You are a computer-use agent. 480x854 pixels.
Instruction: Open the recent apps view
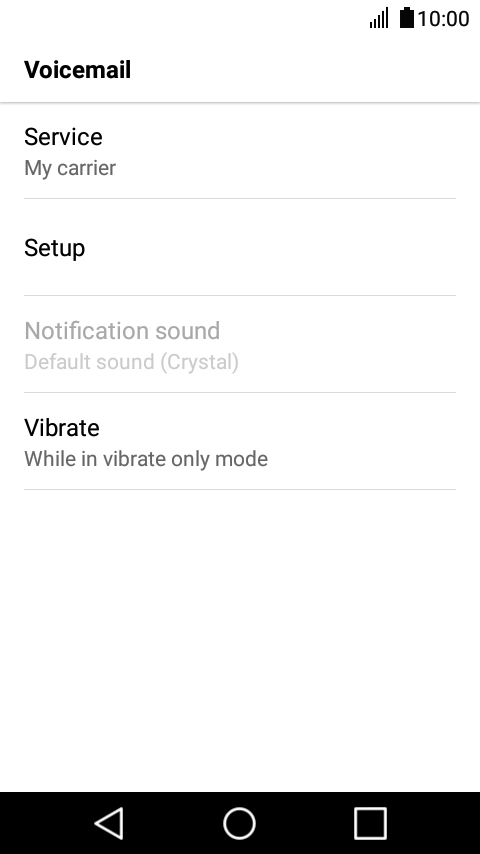370,823
